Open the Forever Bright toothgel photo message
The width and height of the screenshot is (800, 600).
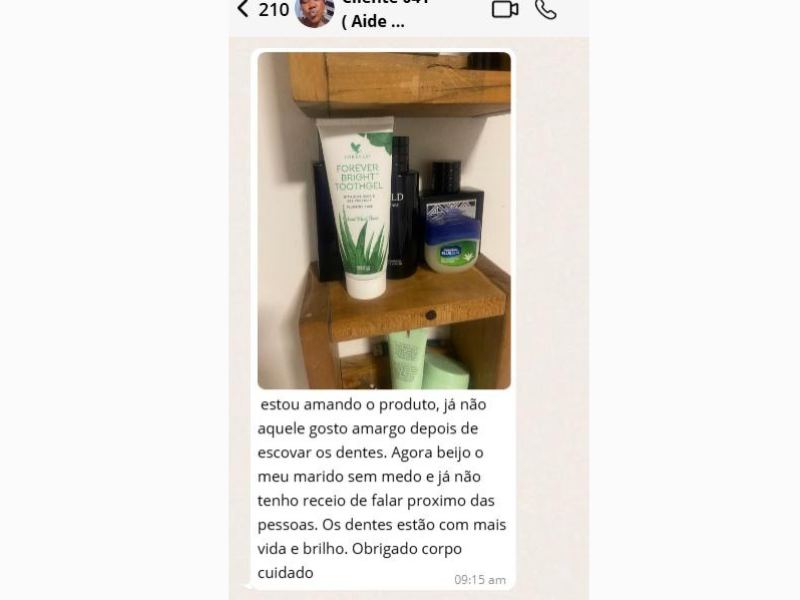coord(384,220)
